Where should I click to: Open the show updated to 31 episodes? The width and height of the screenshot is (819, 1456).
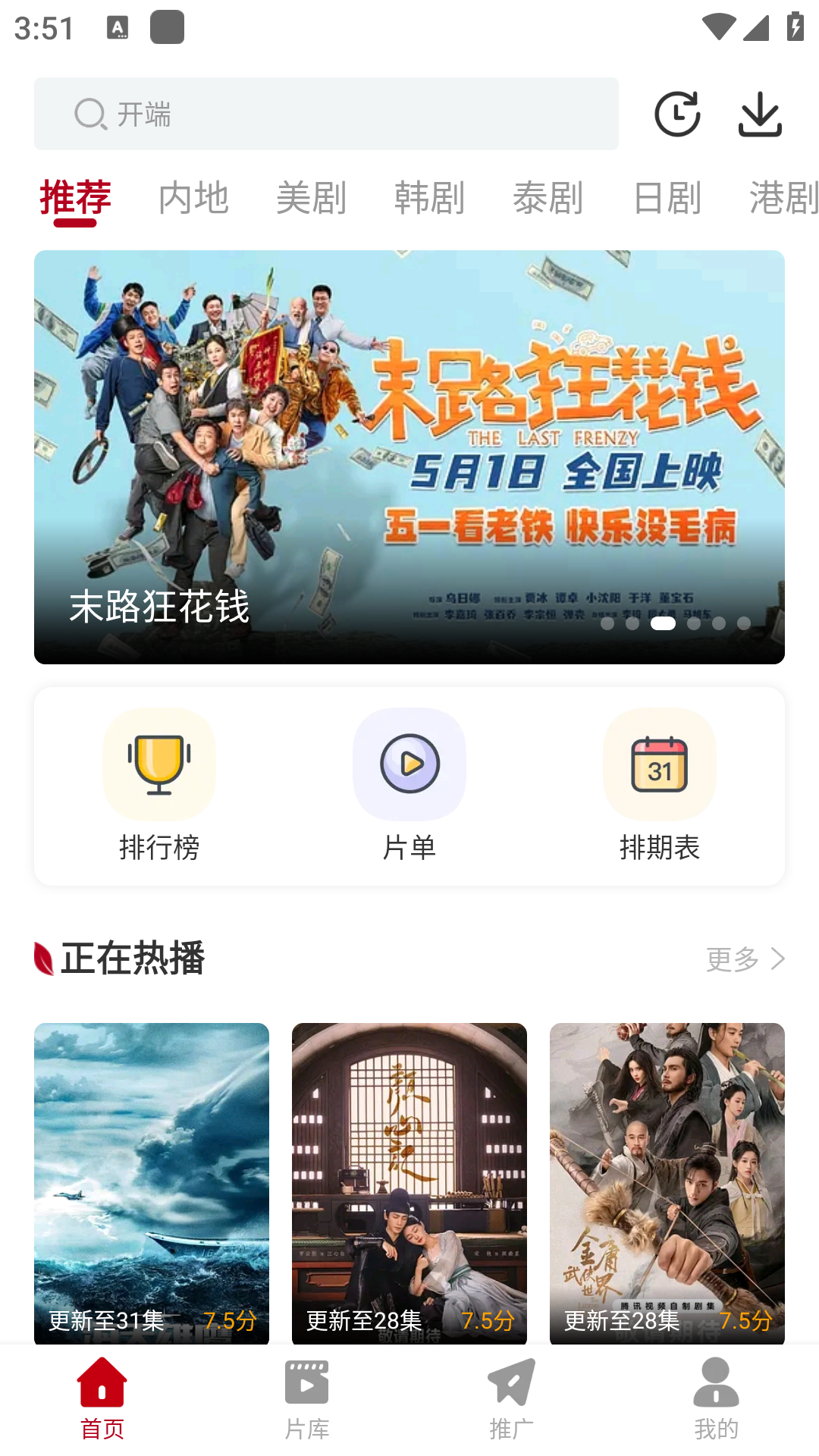152,1181
